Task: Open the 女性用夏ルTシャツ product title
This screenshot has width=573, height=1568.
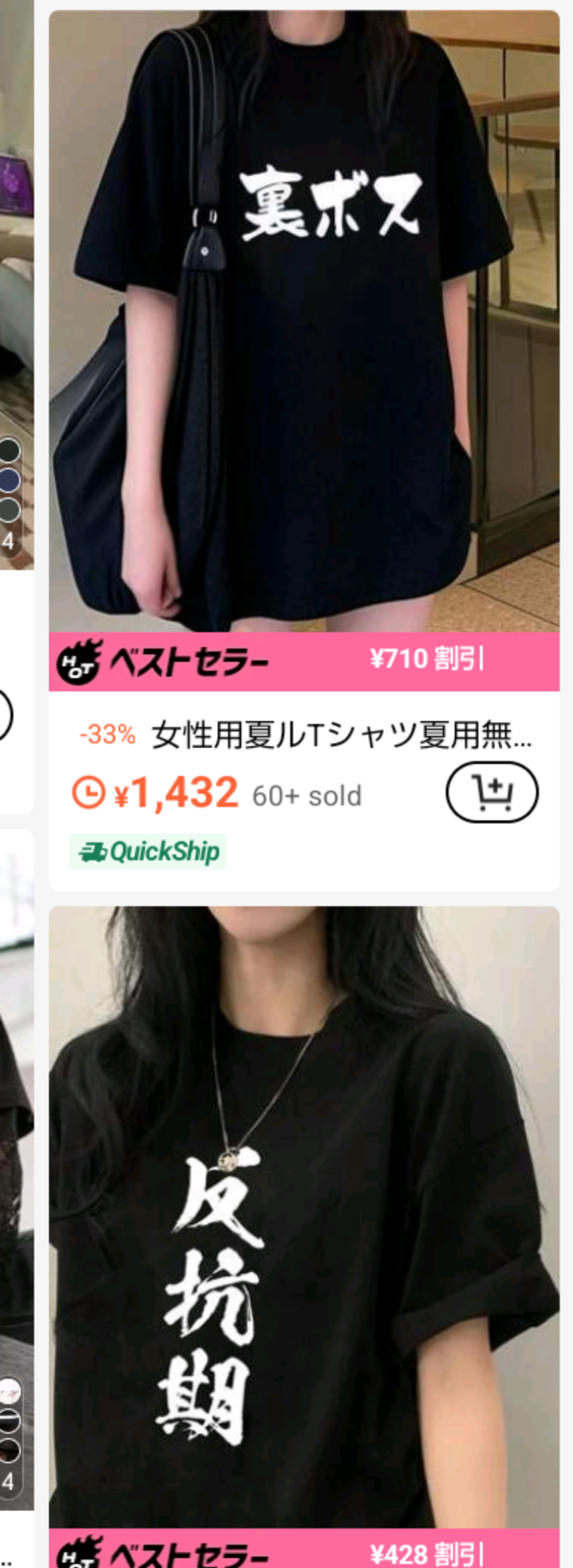Action: [x=341, y=734]
